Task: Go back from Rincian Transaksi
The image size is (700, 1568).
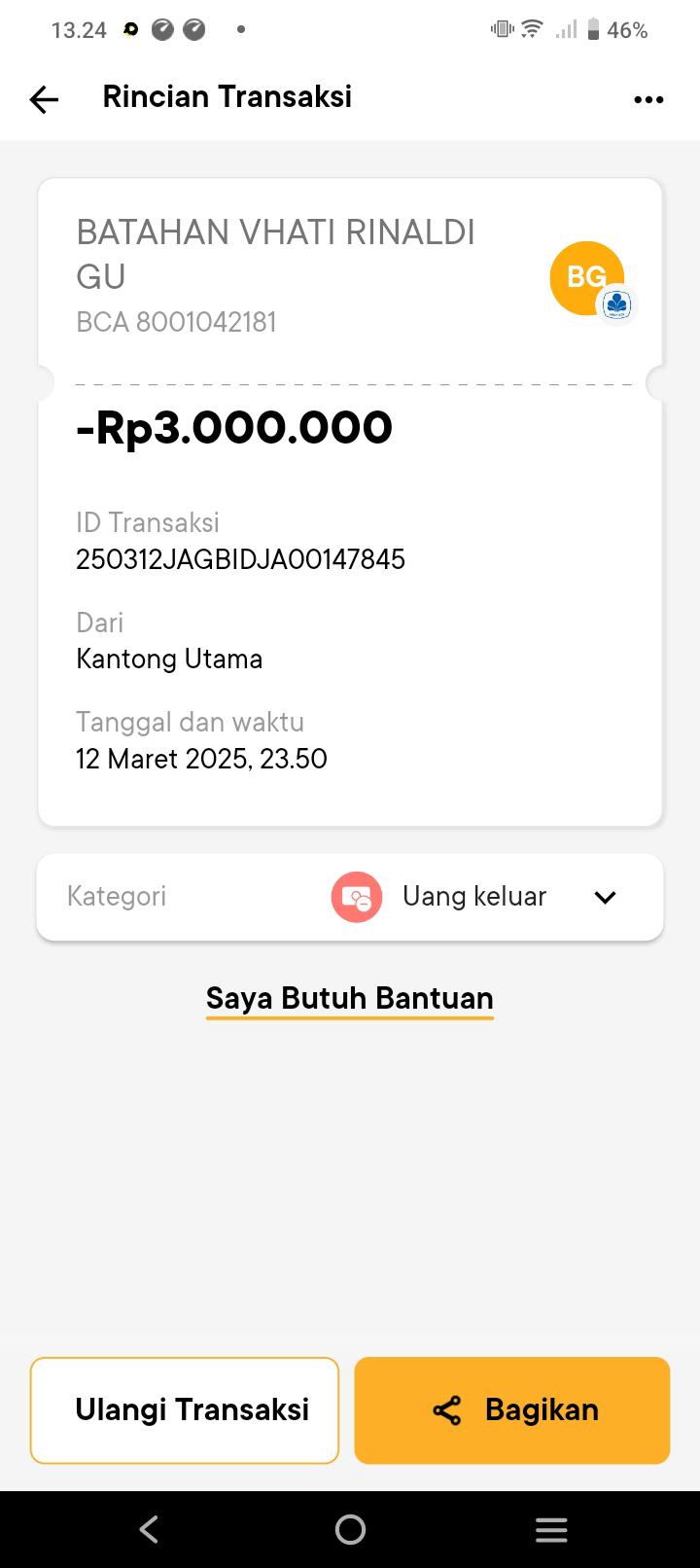Action: coord(45,98)
